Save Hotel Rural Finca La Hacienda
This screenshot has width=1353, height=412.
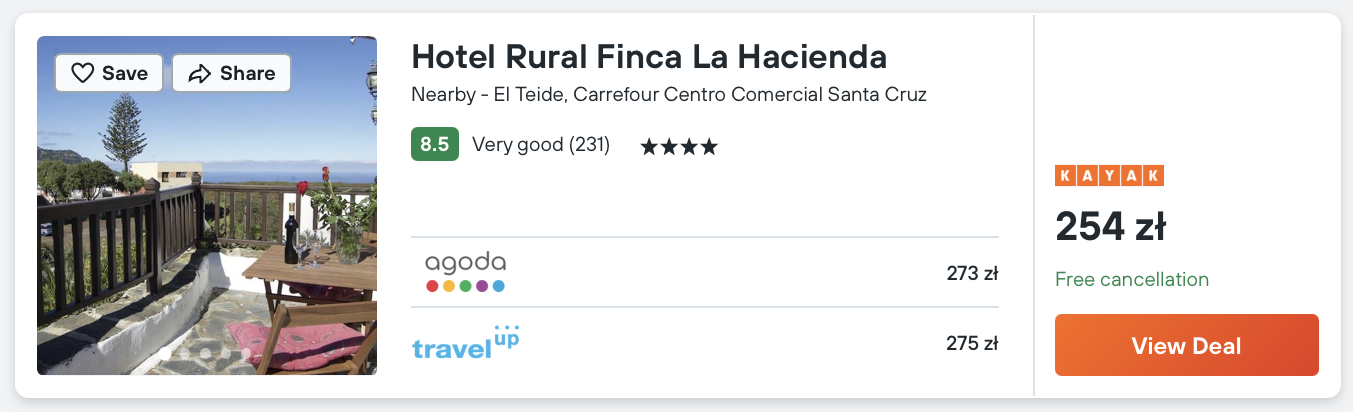[x=109, y=73]
